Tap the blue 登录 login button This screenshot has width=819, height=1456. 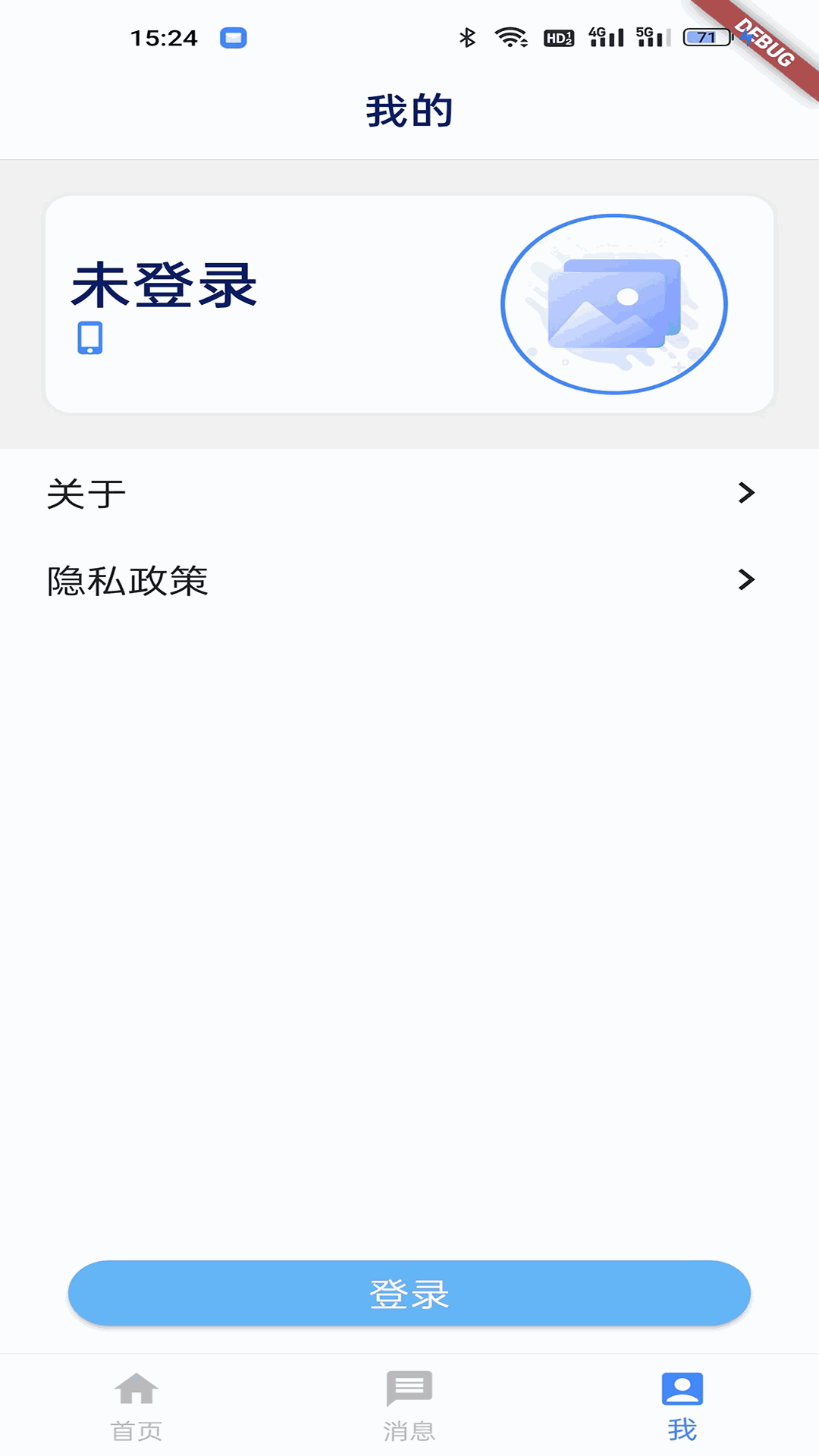[x=409, y=1294]
